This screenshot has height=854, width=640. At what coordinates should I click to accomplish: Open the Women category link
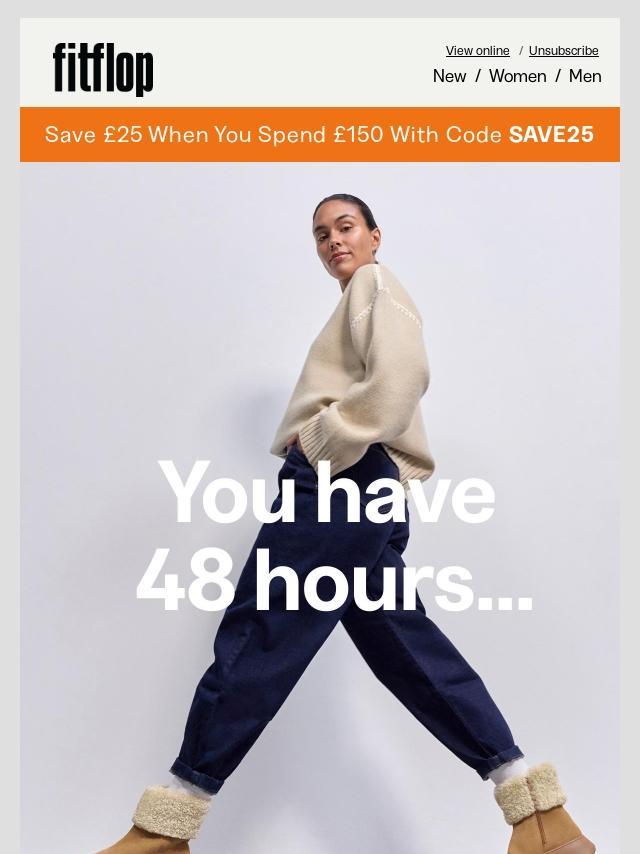517,76
